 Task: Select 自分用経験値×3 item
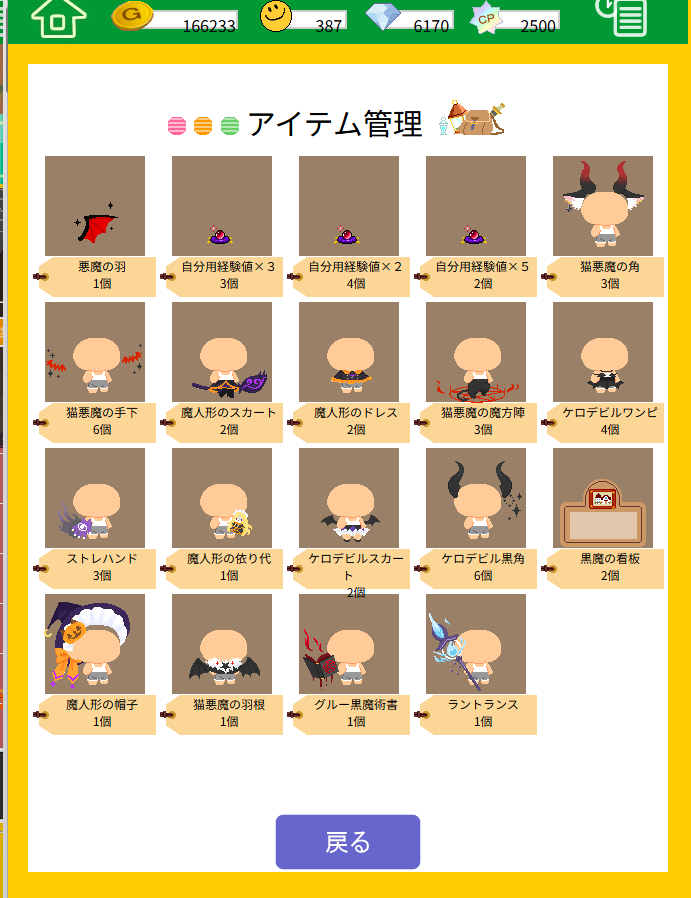click(x=222, y=206)
